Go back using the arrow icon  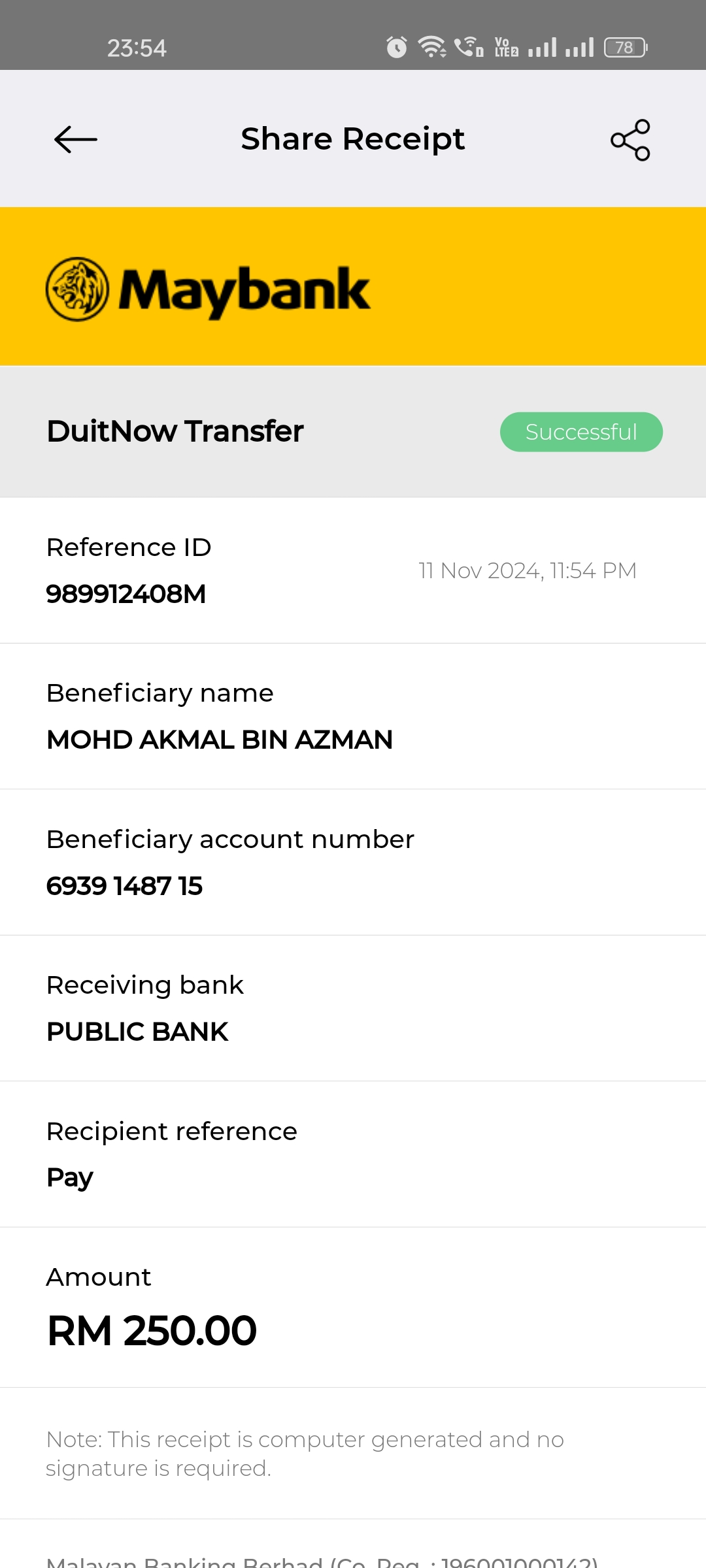75,139
